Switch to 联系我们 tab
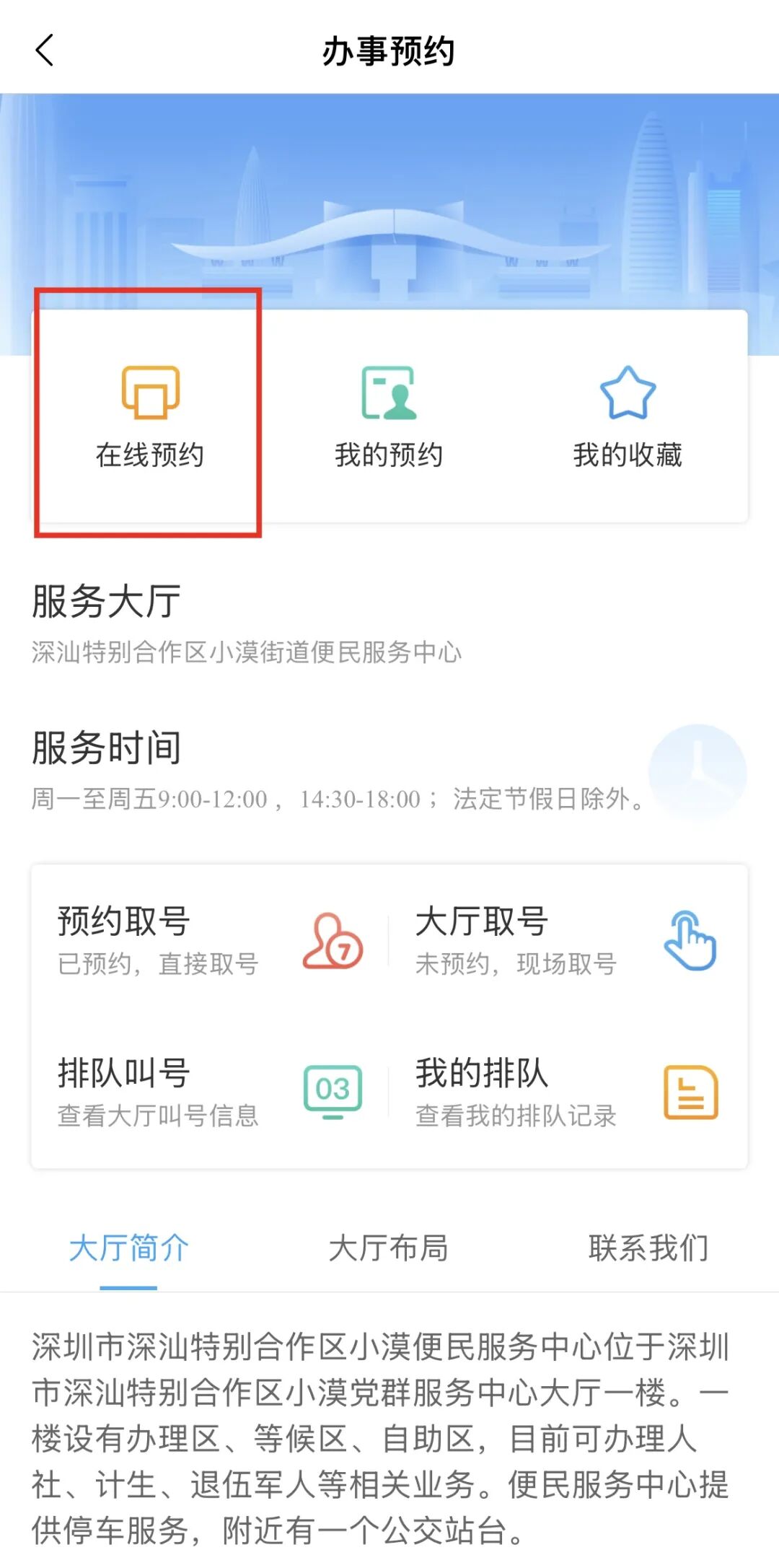The height and width of the screenshot is (1568, 779). tap(648, 1248)
